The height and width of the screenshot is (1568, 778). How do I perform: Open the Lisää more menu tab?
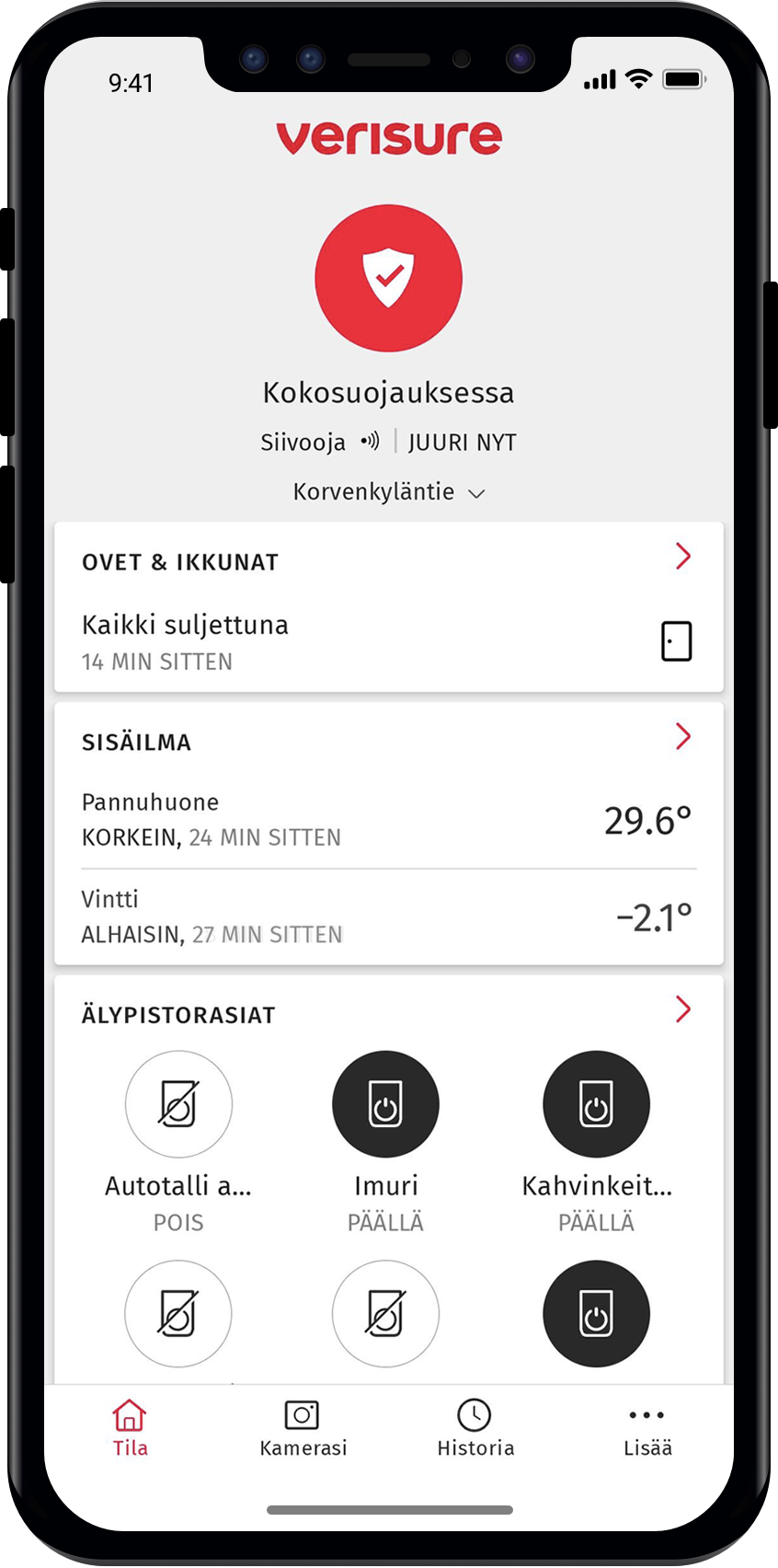click(647, 1427)
